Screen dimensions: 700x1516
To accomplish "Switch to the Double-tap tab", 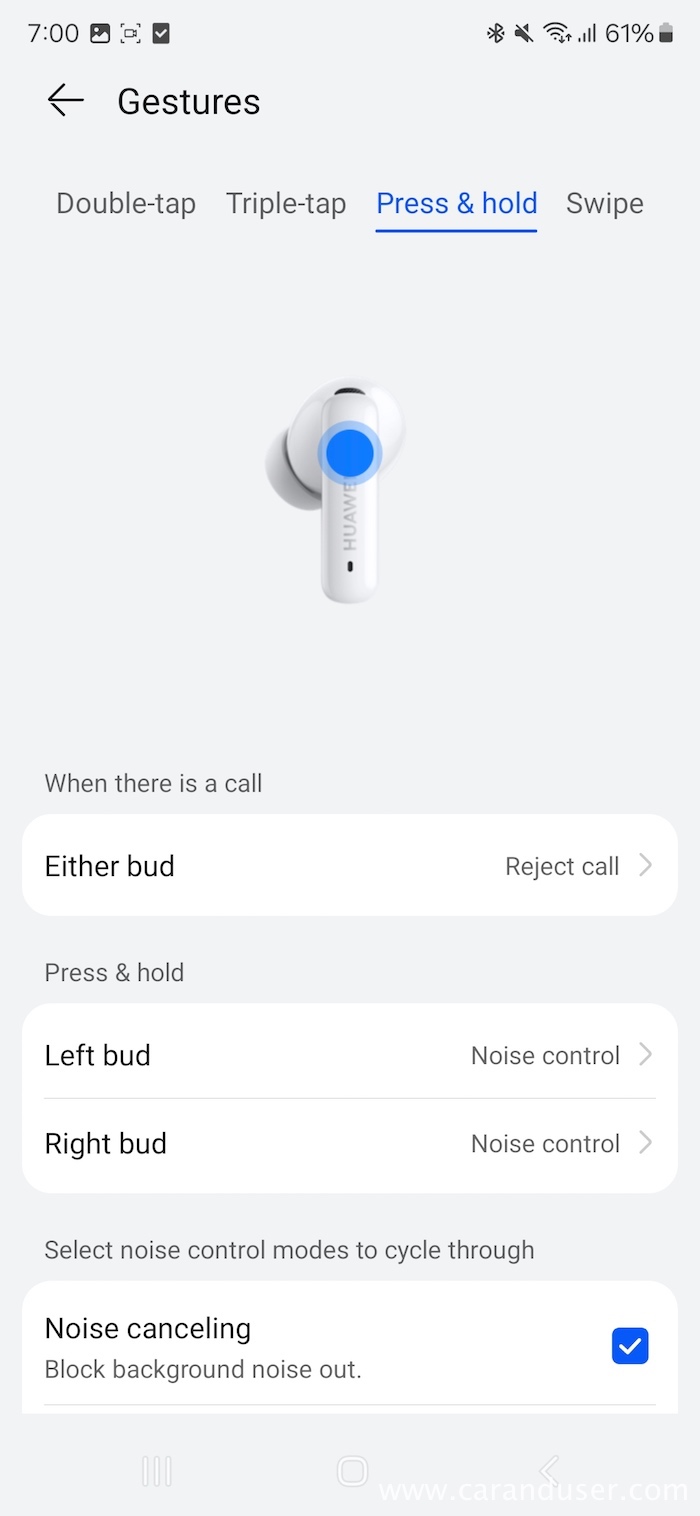I will coord(126,203).
